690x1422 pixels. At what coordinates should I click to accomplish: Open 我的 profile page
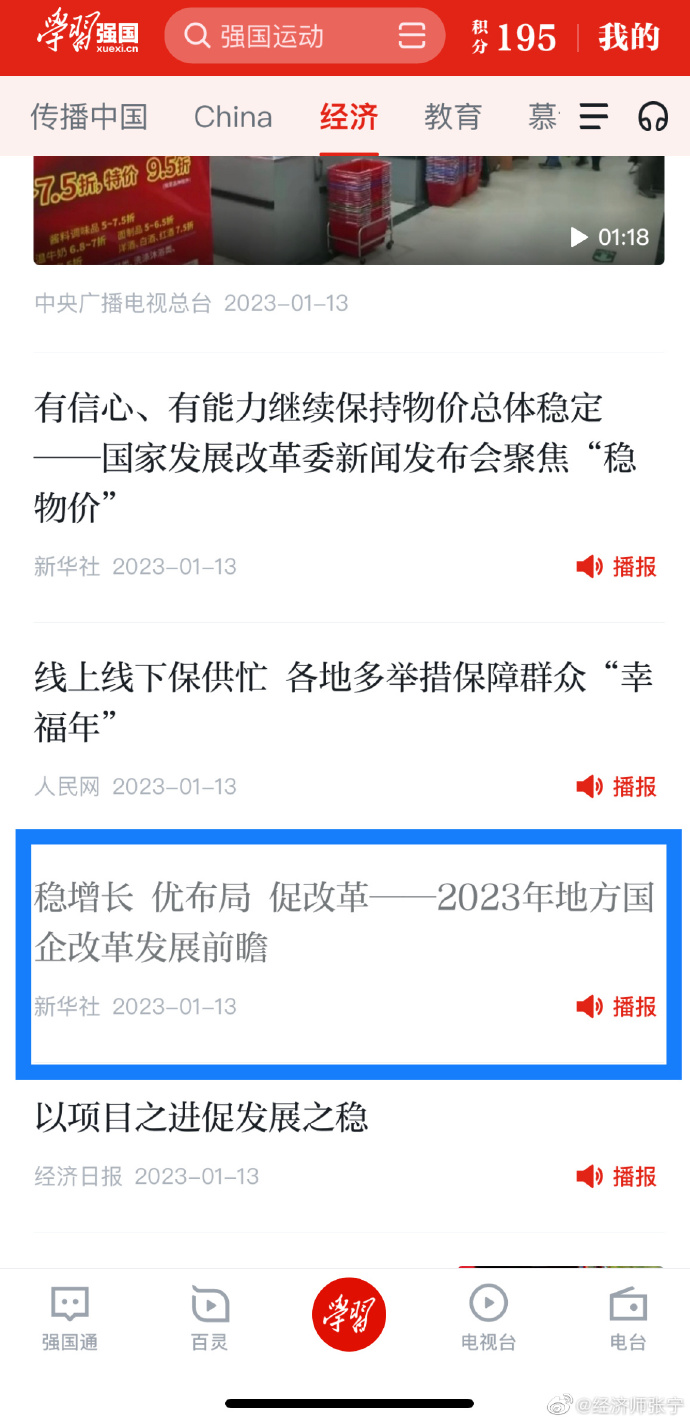click(x=629, y=37)
